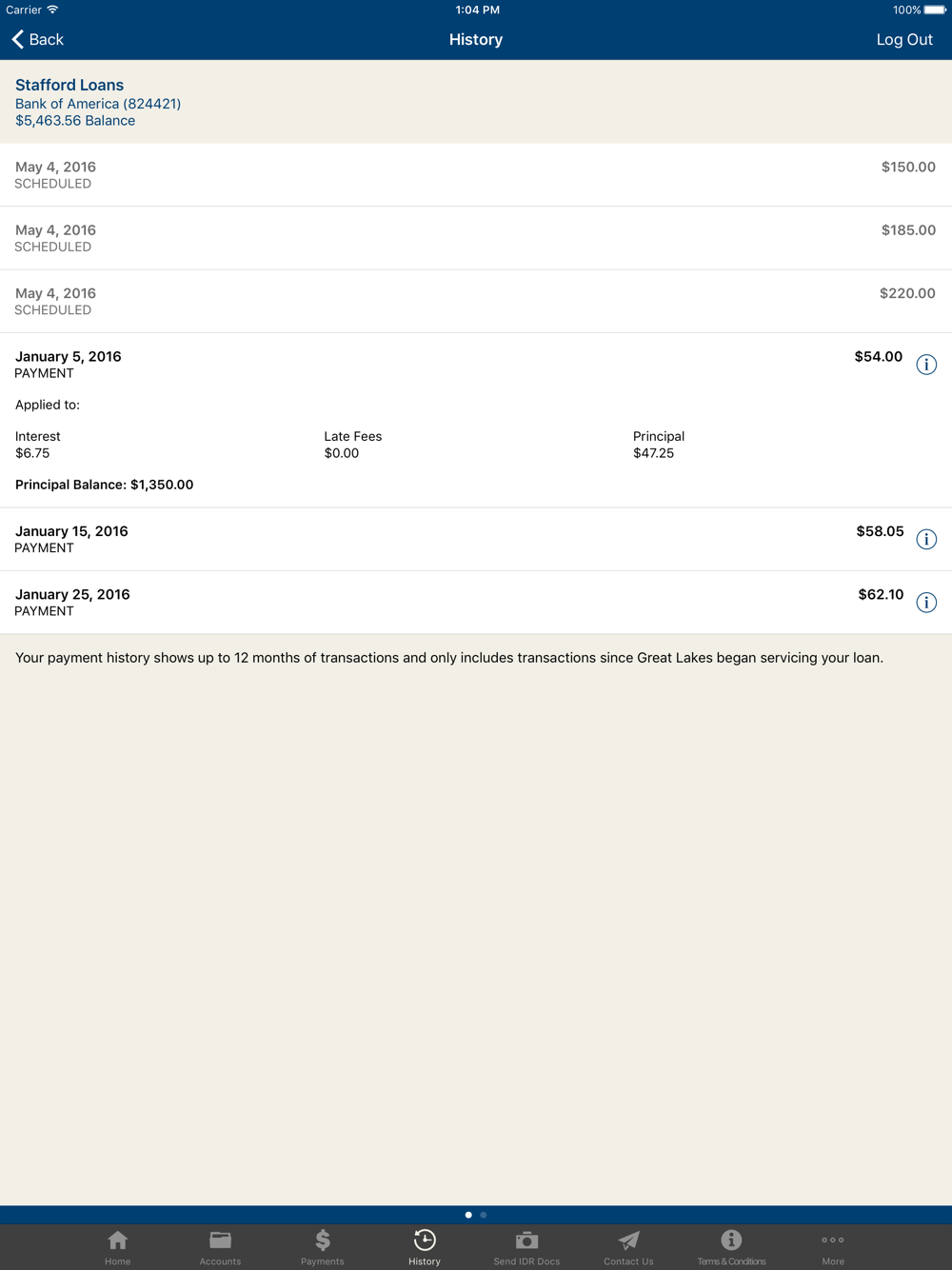Open info for the $58.05 payment

point(926,540)
